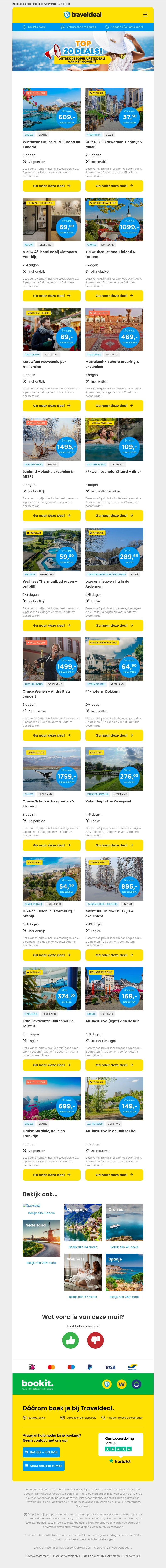166x1568 pixels.
Task: View the TUI Cruise Estland, Finland & Letland deal
Action: tap(114, 296)
